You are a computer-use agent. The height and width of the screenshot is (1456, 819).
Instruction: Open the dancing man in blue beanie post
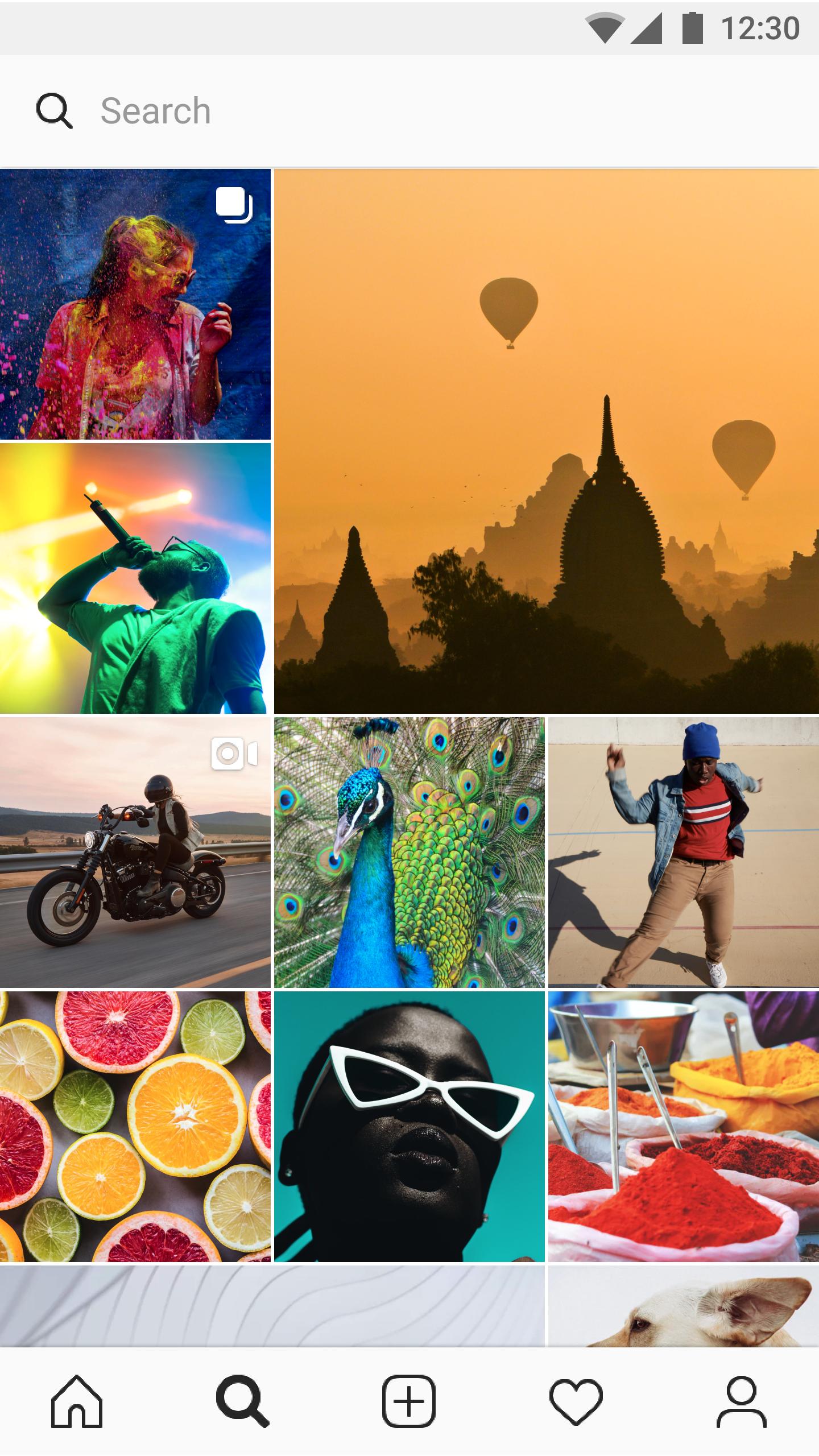pos(684,853)
